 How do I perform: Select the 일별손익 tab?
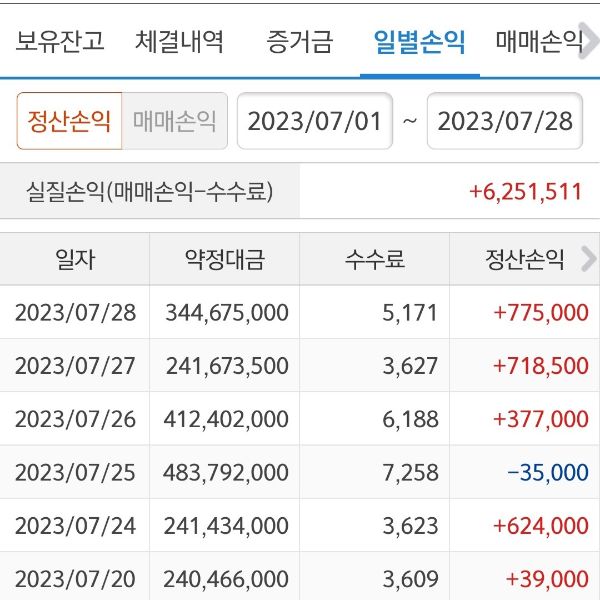pyautogui.click(x=419, y=42)
